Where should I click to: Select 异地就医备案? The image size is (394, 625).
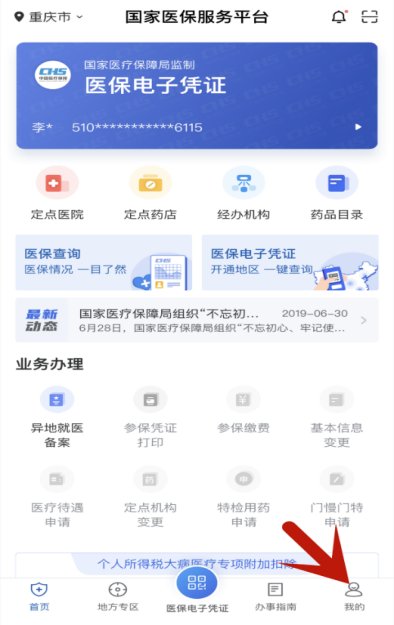pyautogui.click(x=57, y=418)
